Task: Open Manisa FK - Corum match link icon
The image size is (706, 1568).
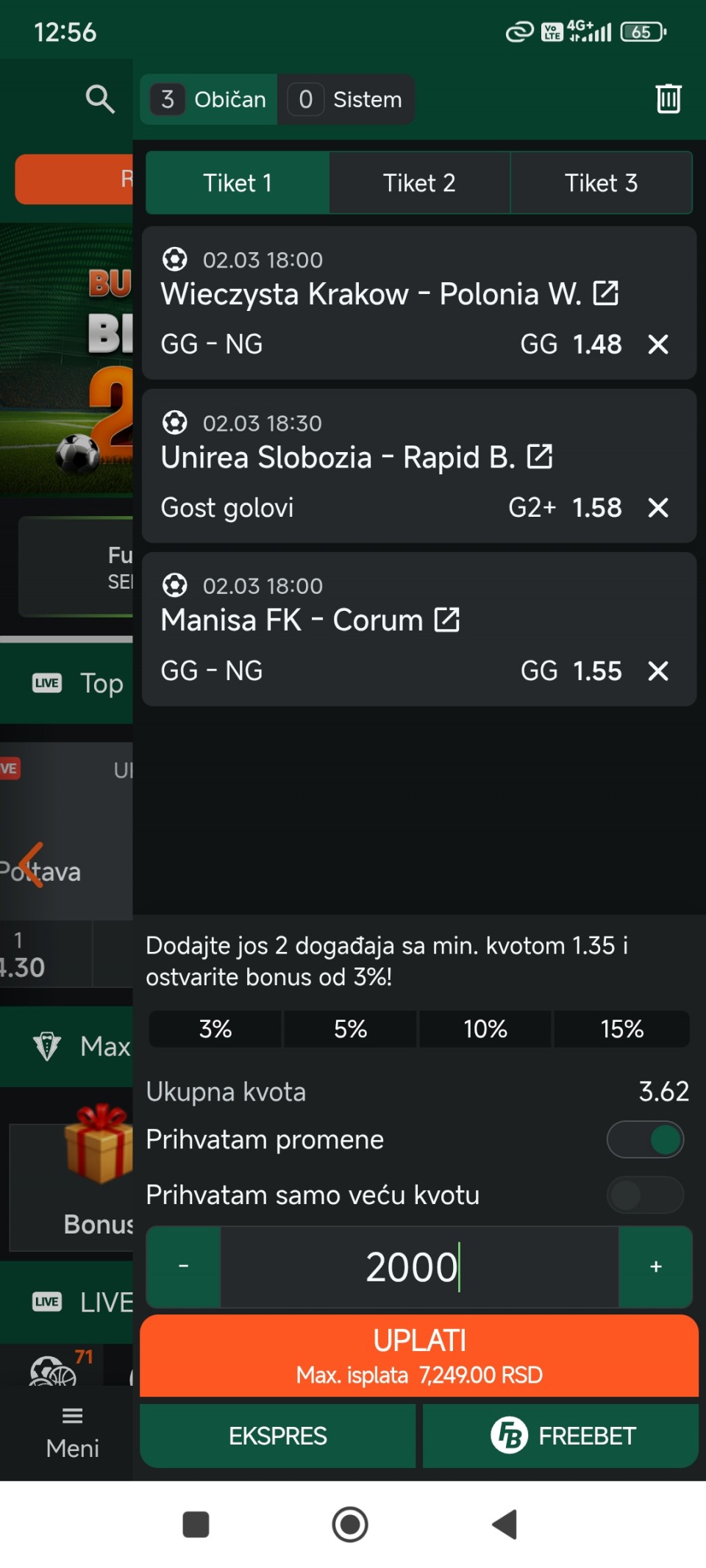Action: (x=447, y=620)
